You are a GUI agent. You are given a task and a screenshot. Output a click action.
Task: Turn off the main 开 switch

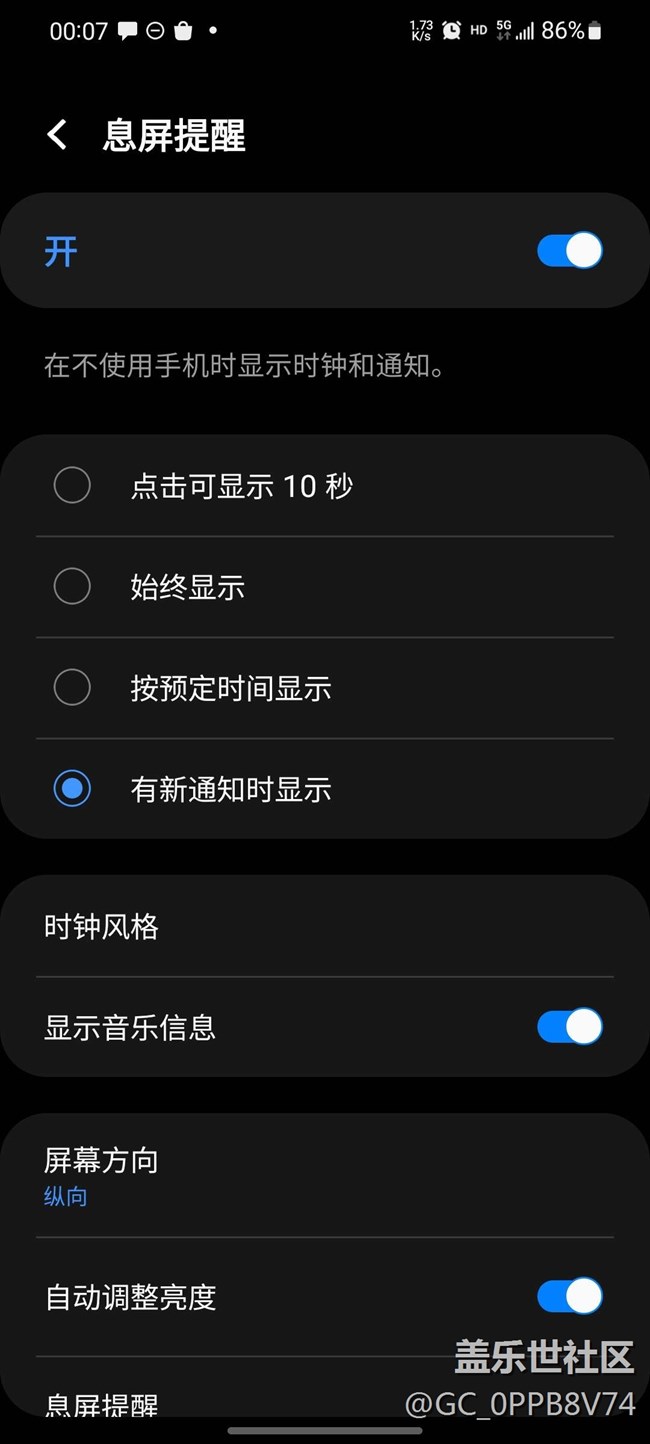569,250
